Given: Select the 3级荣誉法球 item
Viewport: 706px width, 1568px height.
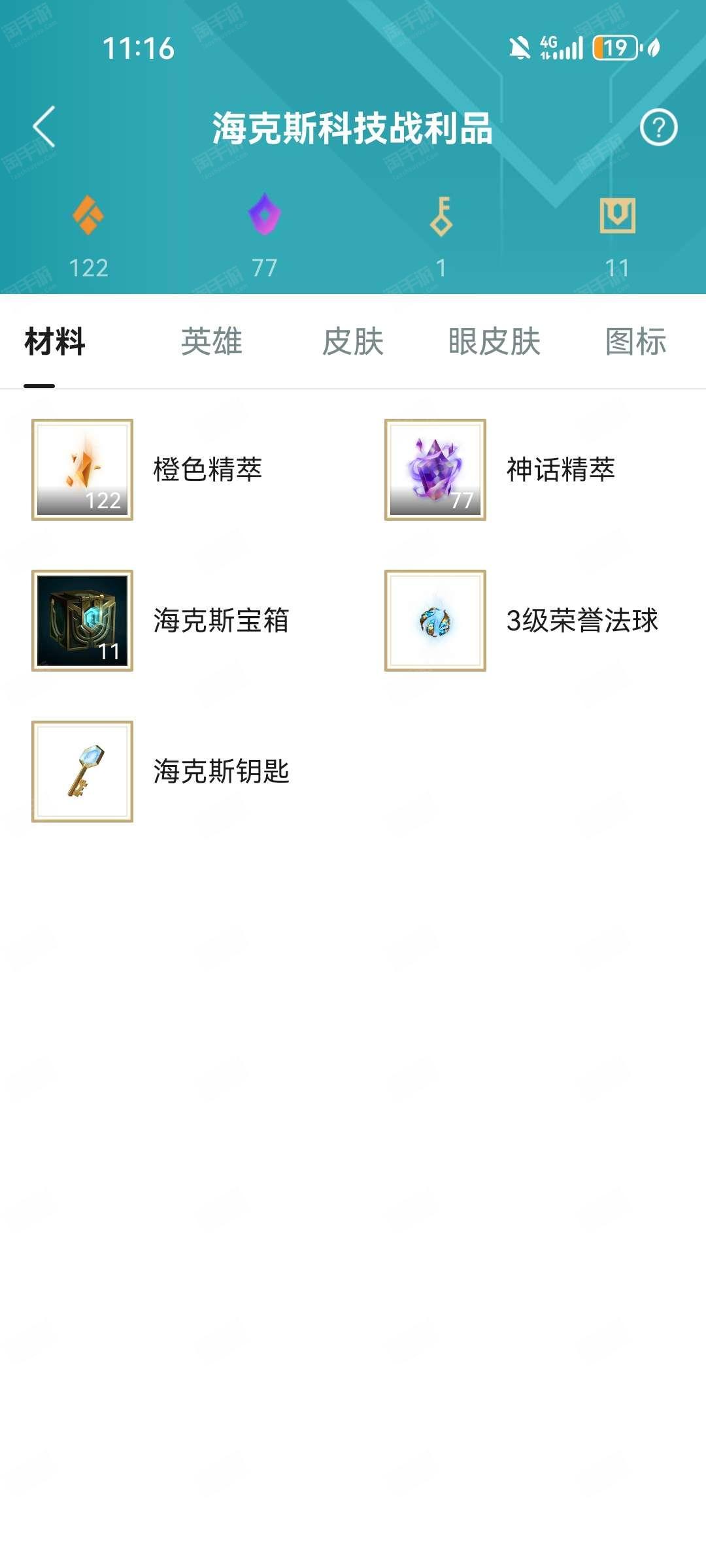Looking at the screenshot, I should 435,621.
